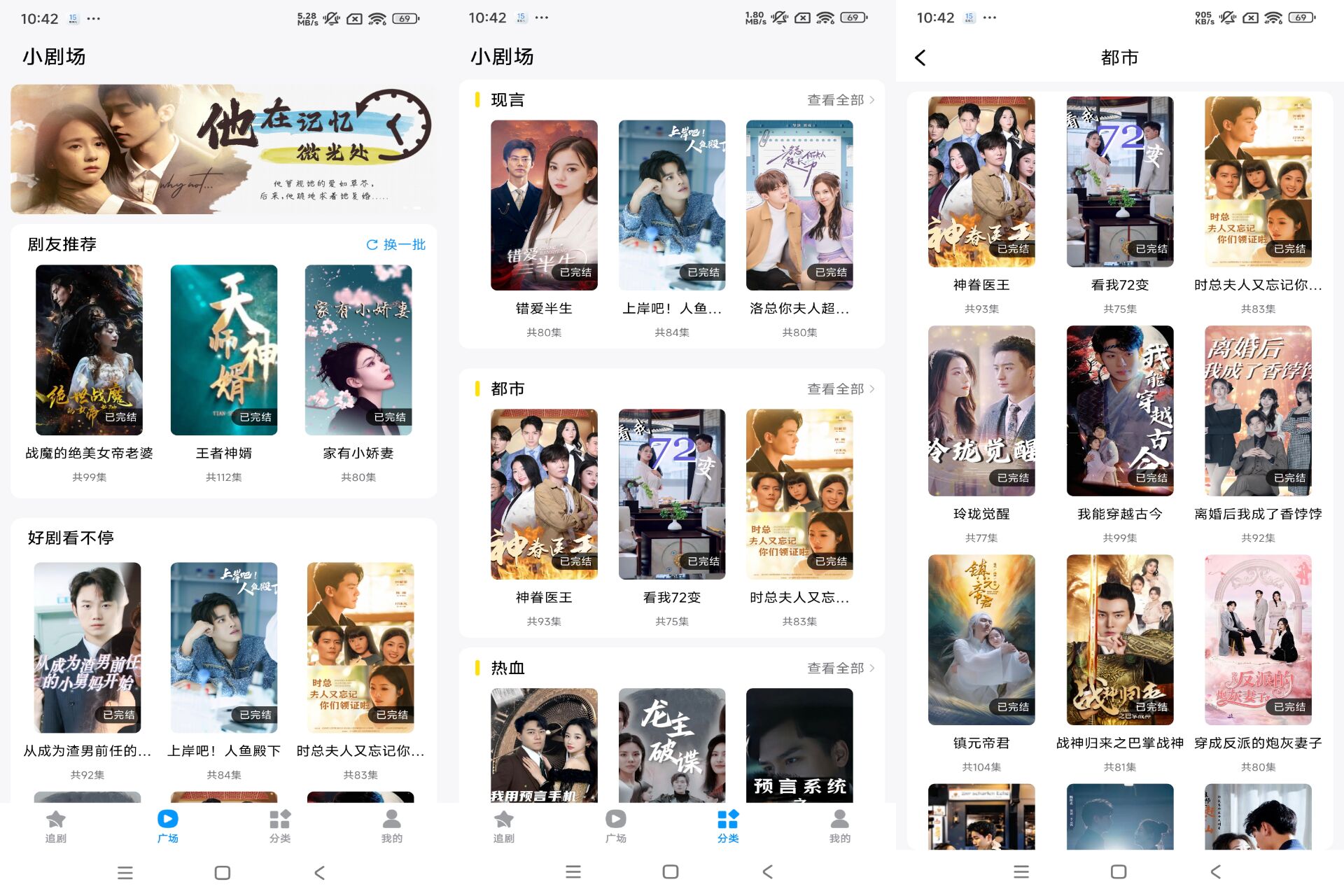Refresh recommendations with 换一批
This screenshot has width=1344, height=896.
(x=396, y=244)
